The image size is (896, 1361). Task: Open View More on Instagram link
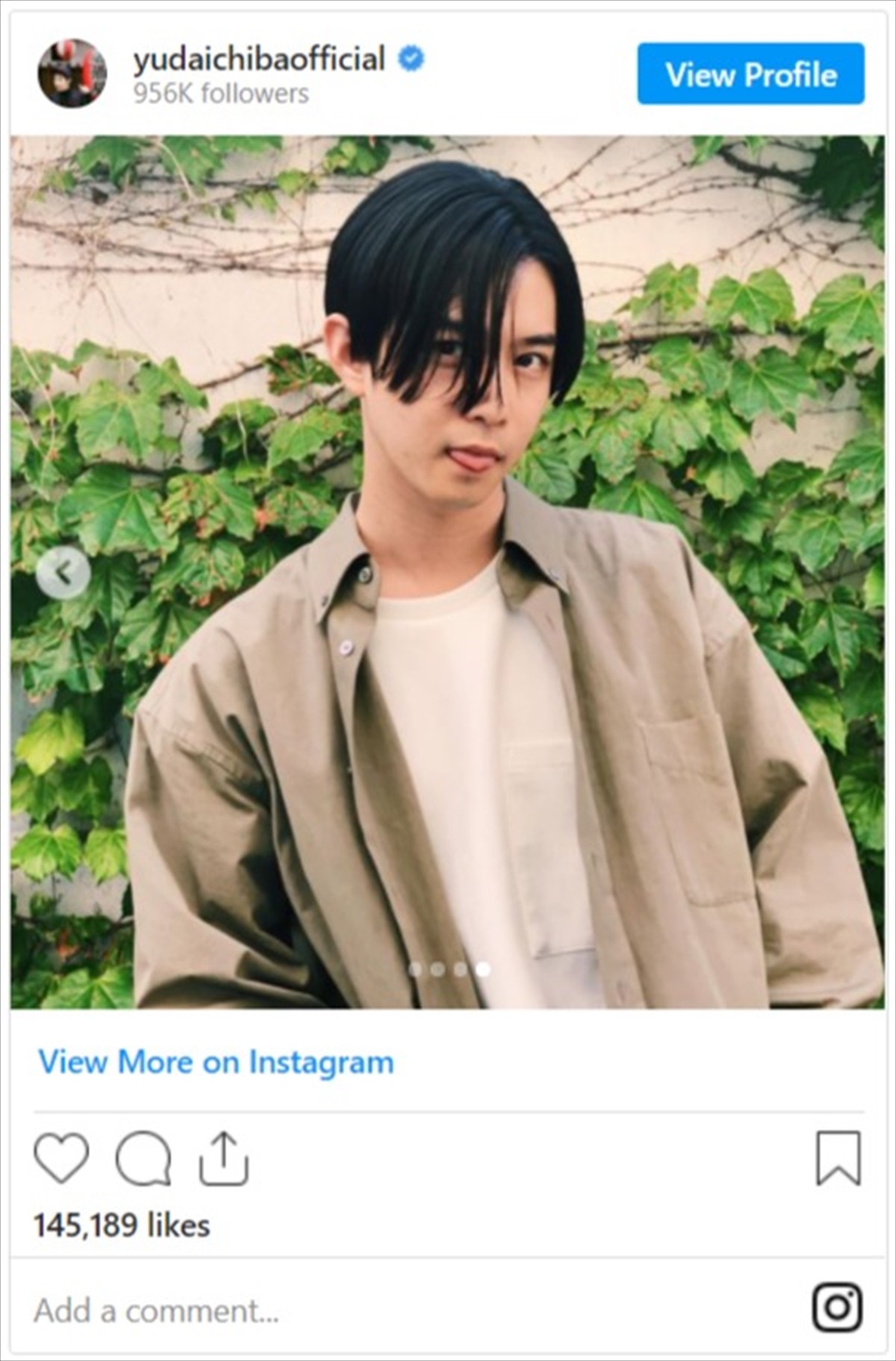coord(216,1062)
